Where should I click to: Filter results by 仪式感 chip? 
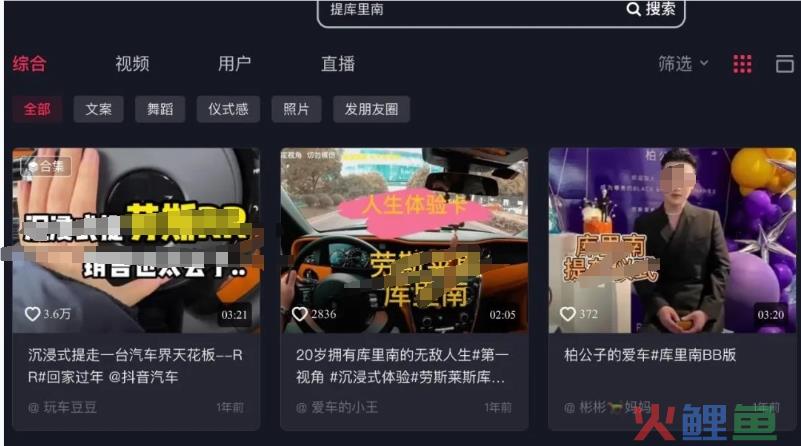point(228,109)
